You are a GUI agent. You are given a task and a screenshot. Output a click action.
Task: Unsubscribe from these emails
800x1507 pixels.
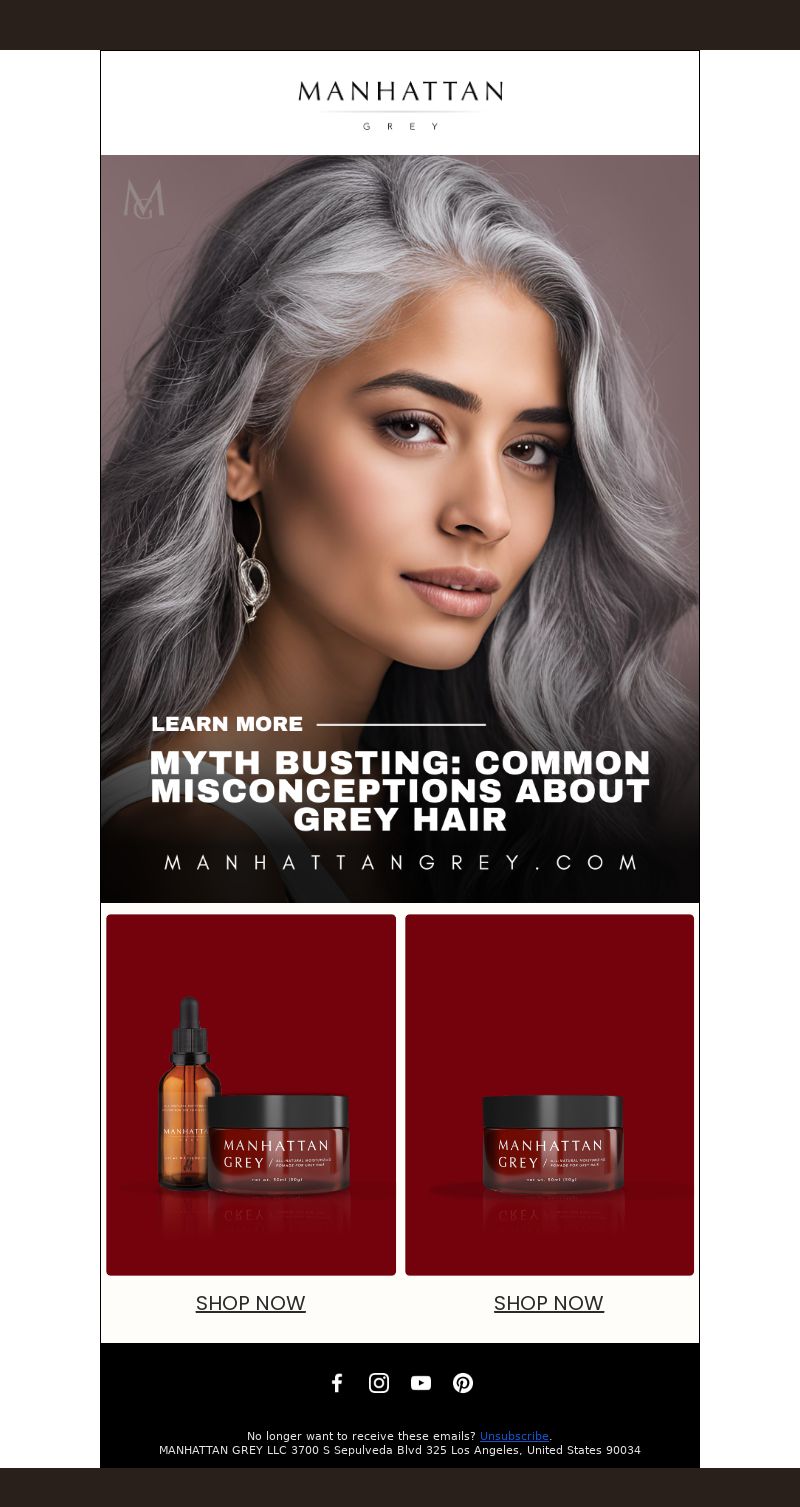click(514, 1436)
